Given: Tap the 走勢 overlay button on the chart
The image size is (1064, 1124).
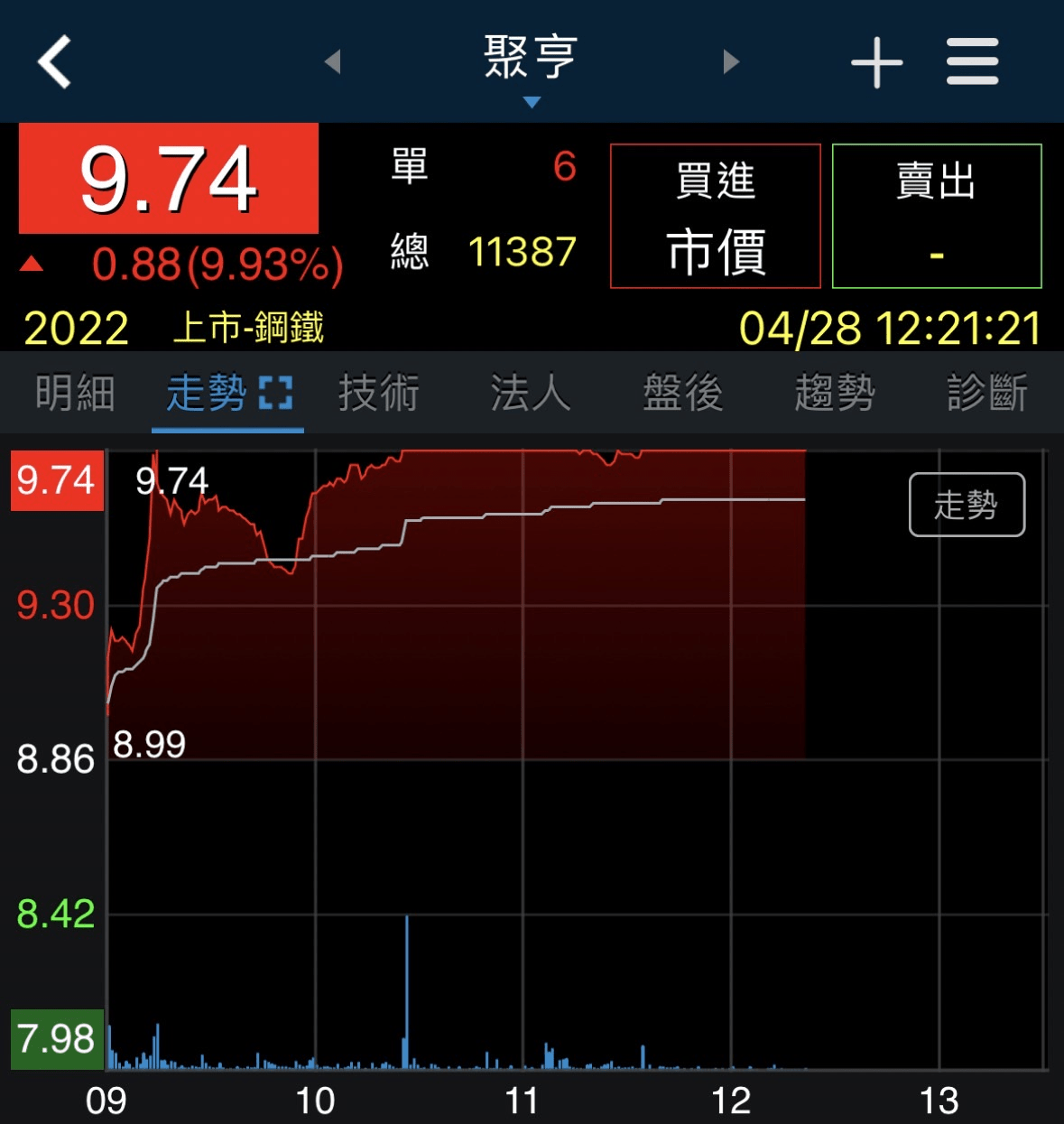Looking at the screenshot, I should 967,506.
